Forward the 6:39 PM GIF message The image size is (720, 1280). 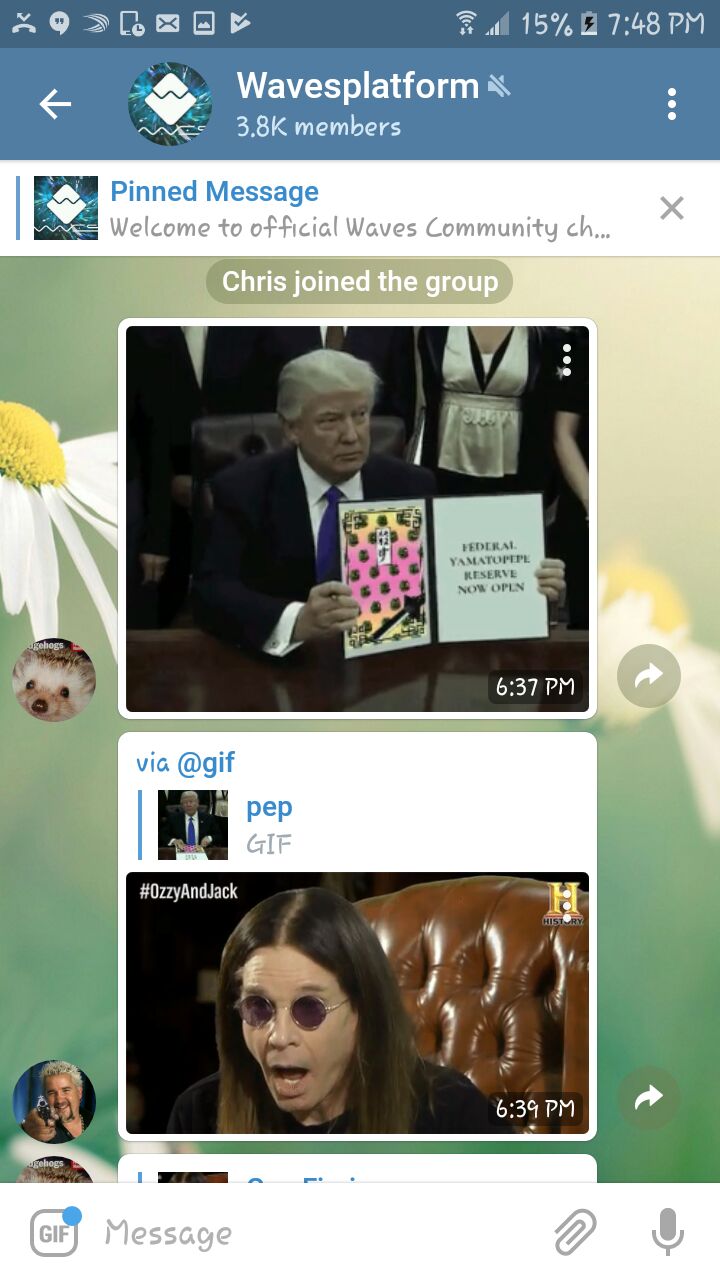tap(649, 1098)
